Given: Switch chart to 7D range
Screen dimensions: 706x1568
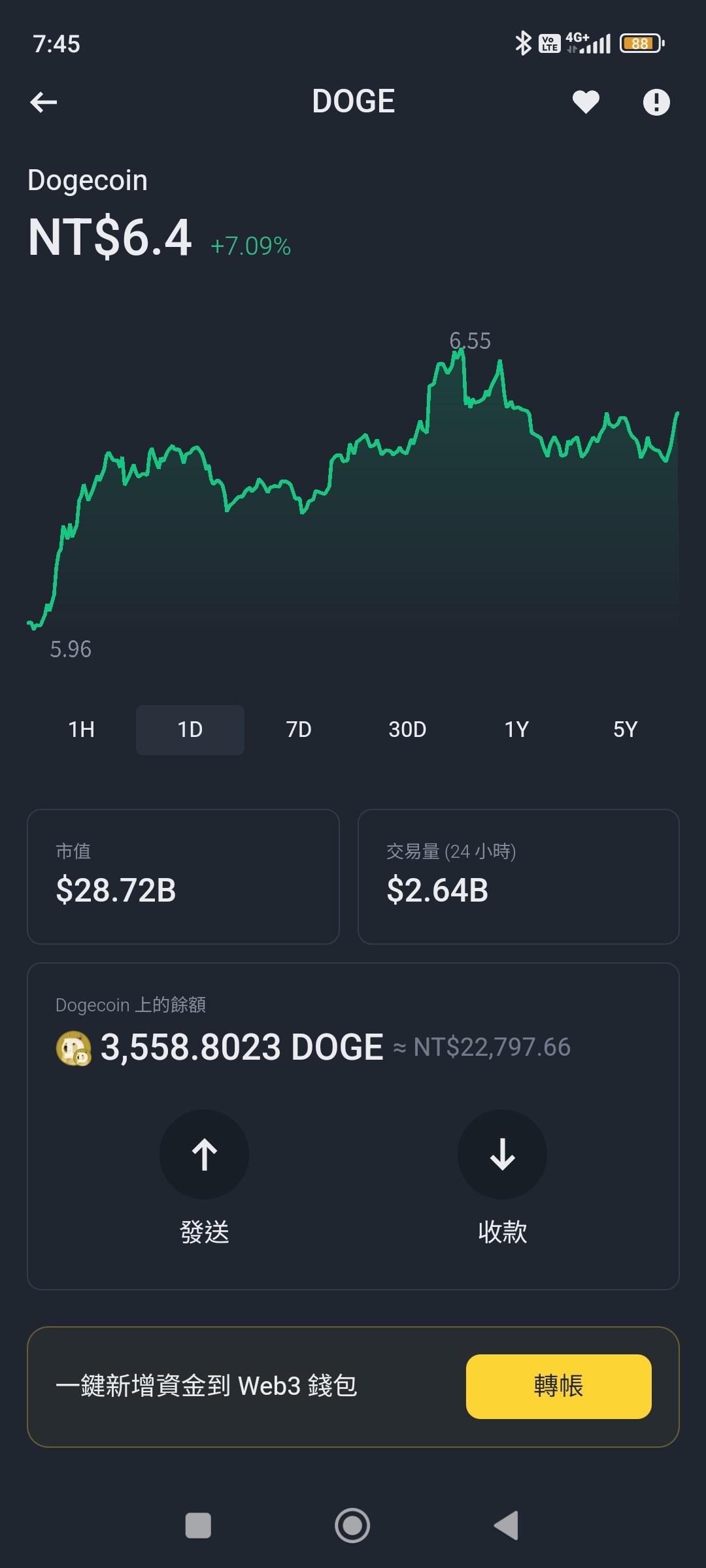Looking at the screenshot, I should pyautogui.click(x=299, y=730).
